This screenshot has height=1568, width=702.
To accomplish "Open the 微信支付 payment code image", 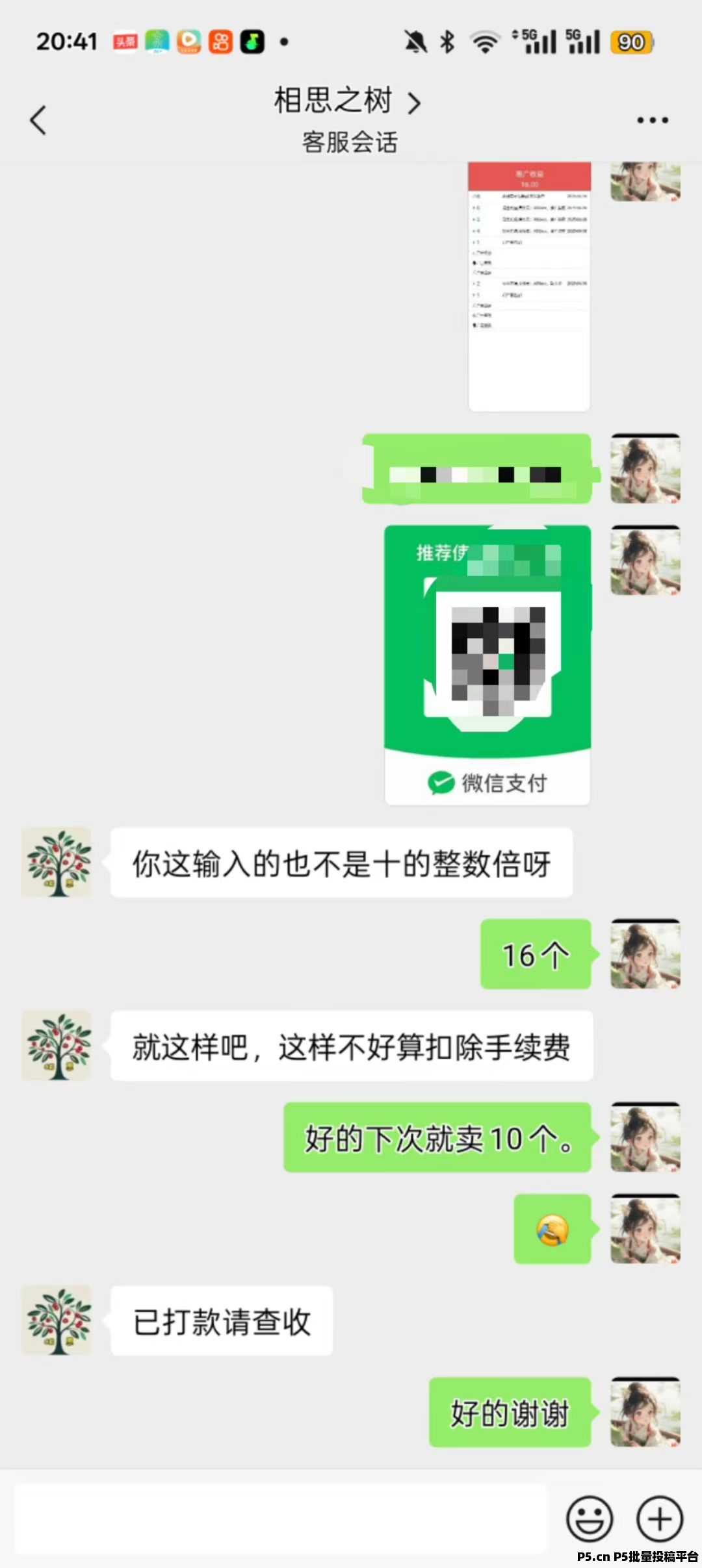I will click(x=487, y=665).
